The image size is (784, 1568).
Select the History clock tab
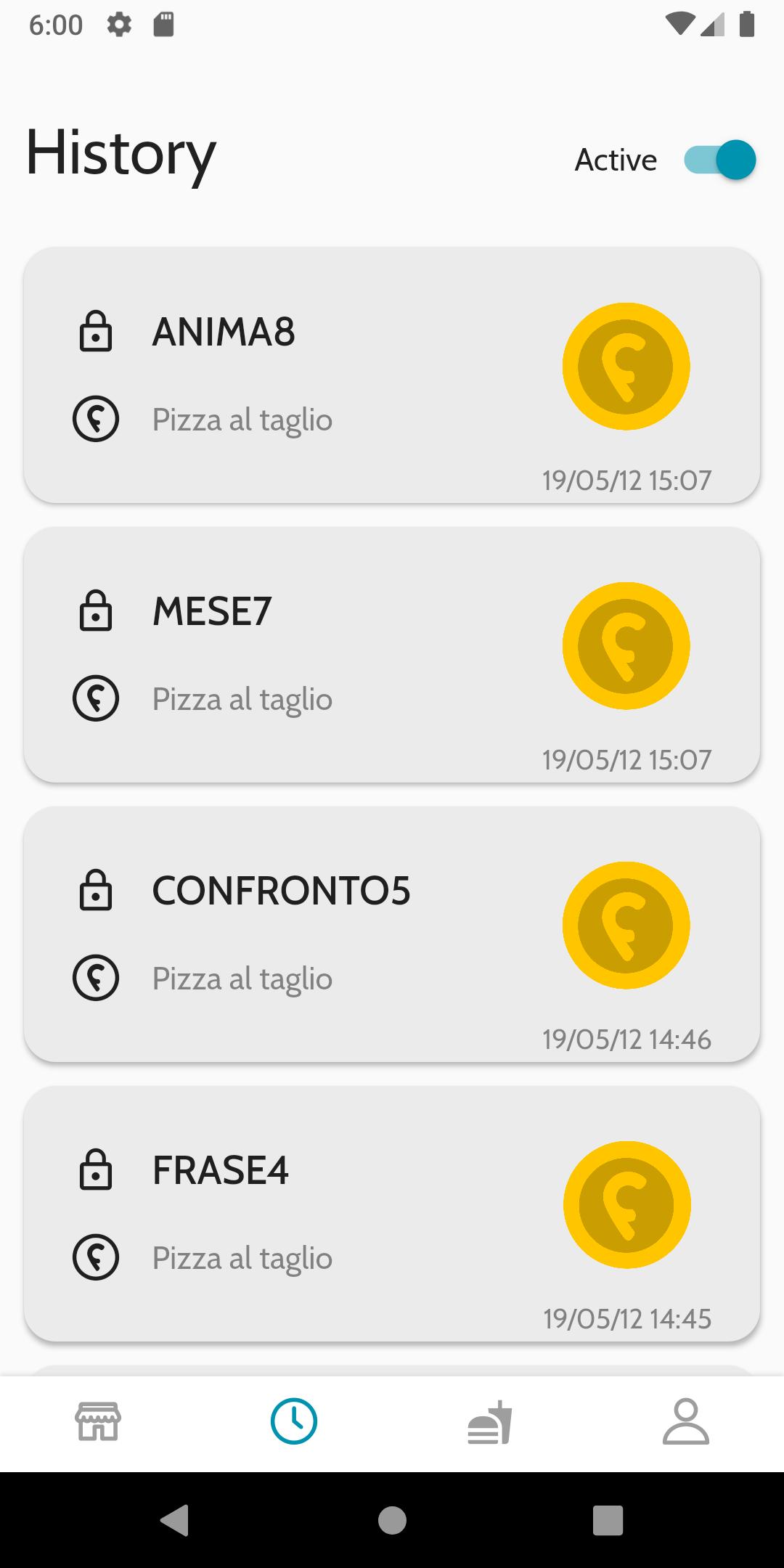pos(294,1421)
